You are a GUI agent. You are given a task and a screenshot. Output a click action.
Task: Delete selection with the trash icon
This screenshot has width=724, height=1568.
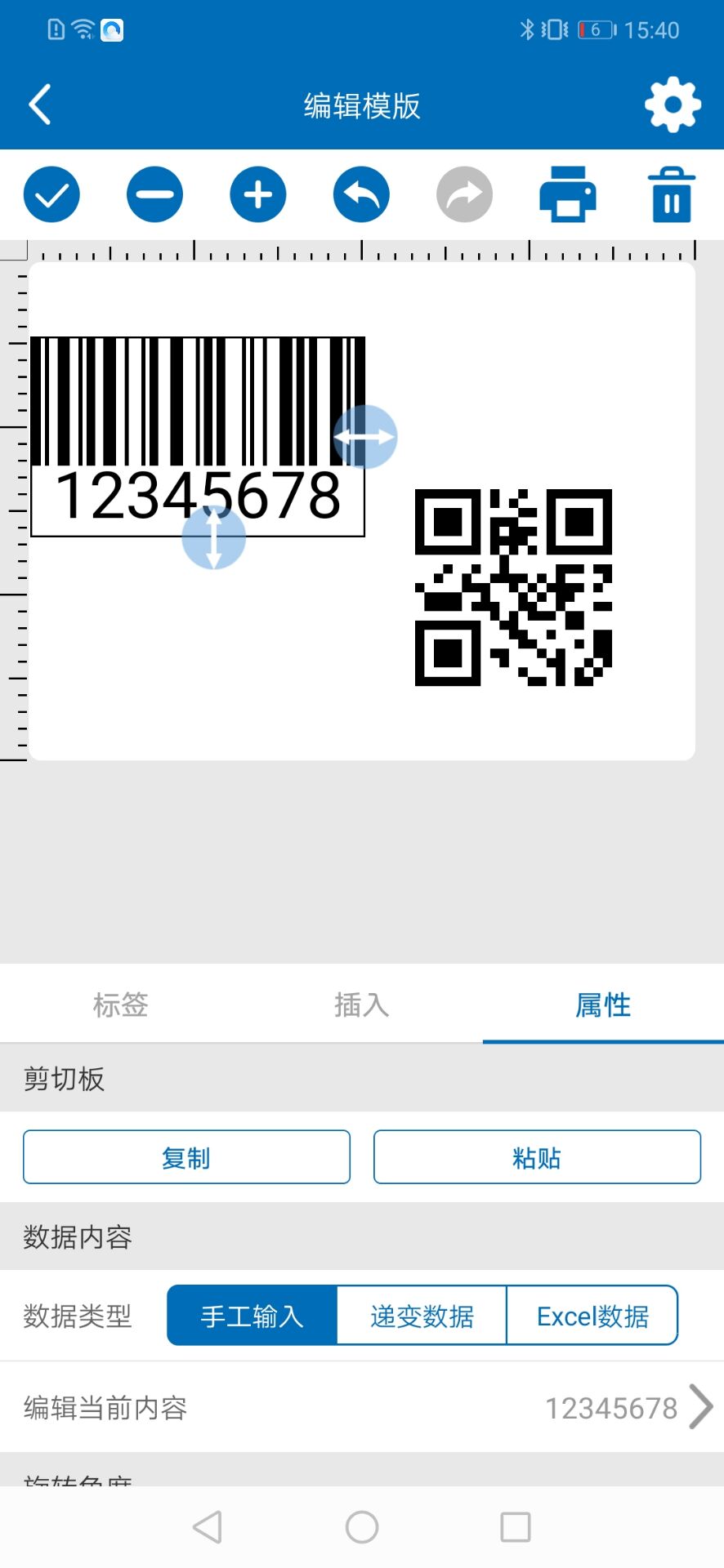click(x=670, y=194)
